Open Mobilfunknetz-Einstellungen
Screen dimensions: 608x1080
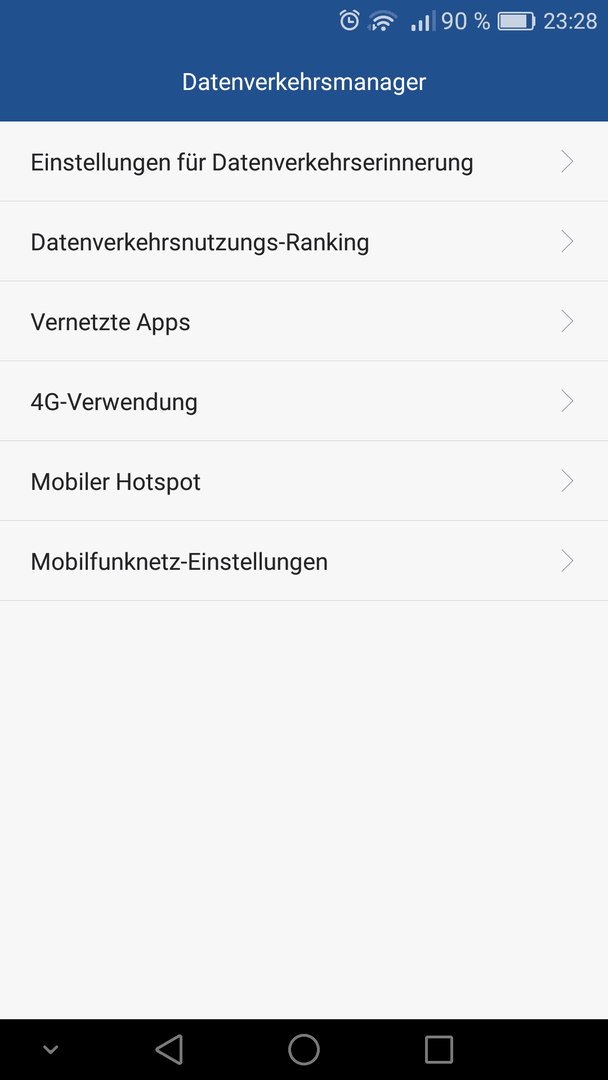point(304,561)
